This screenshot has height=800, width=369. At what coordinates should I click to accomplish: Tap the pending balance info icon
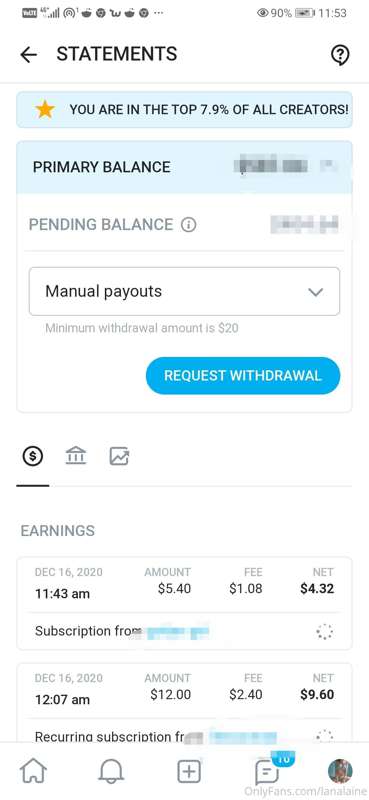[189, 224]
